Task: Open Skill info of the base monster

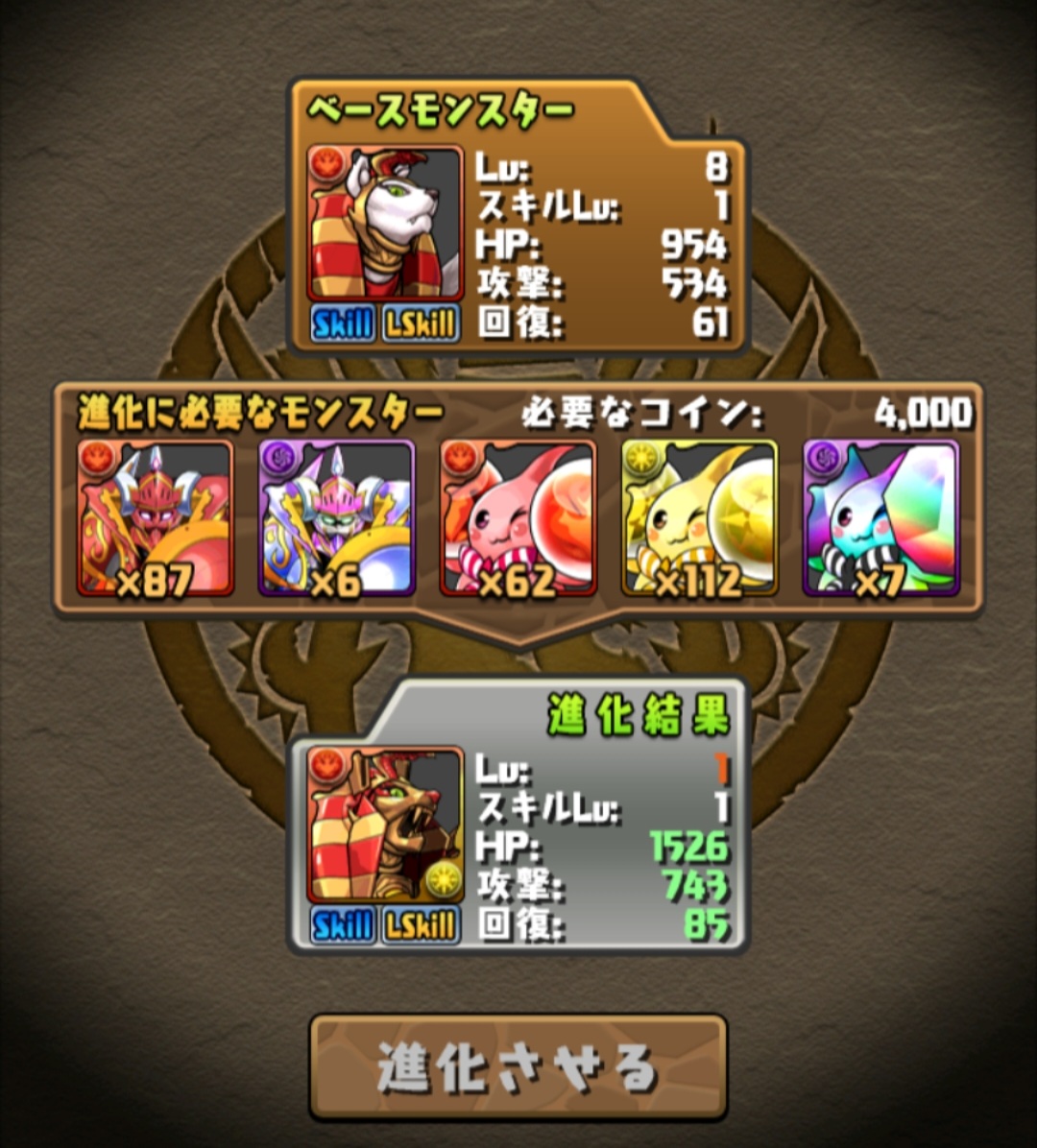Action: tap(343, 324)
